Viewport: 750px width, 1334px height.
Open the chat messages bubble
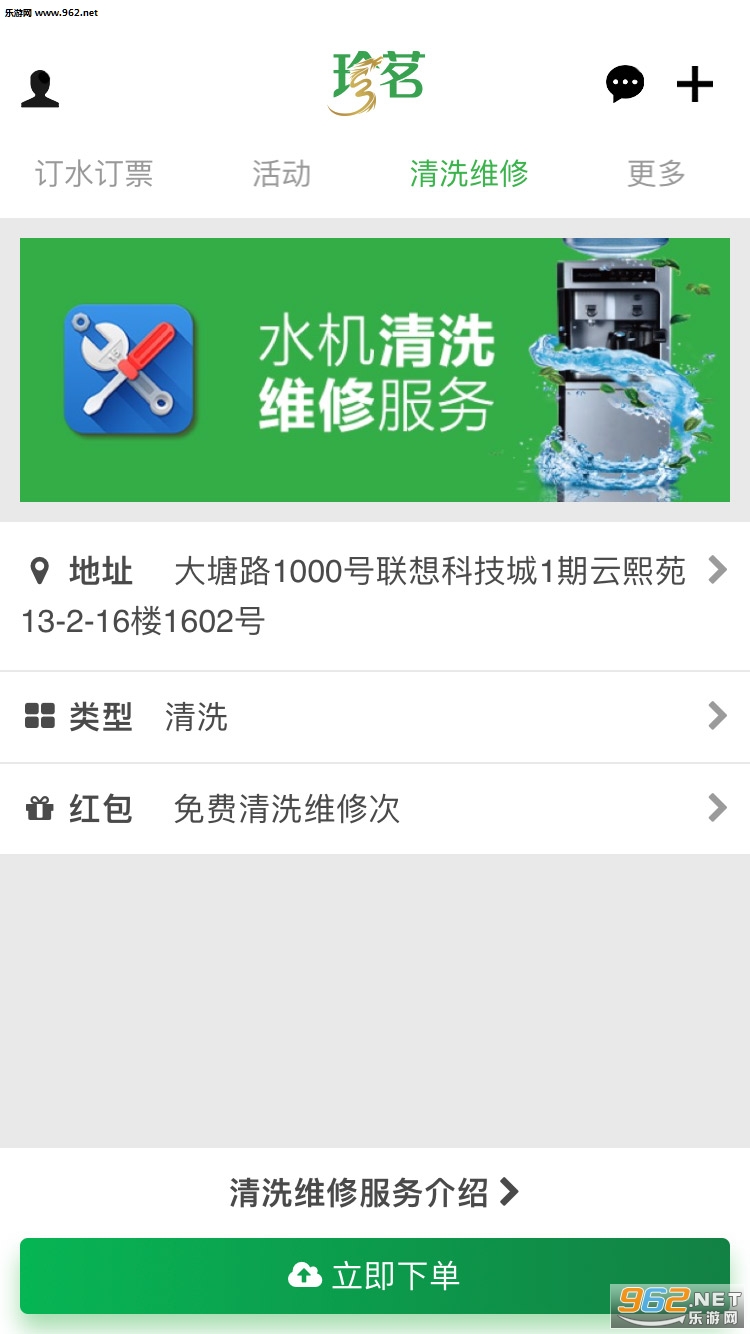pyautogui.click(x=625, y=84)
